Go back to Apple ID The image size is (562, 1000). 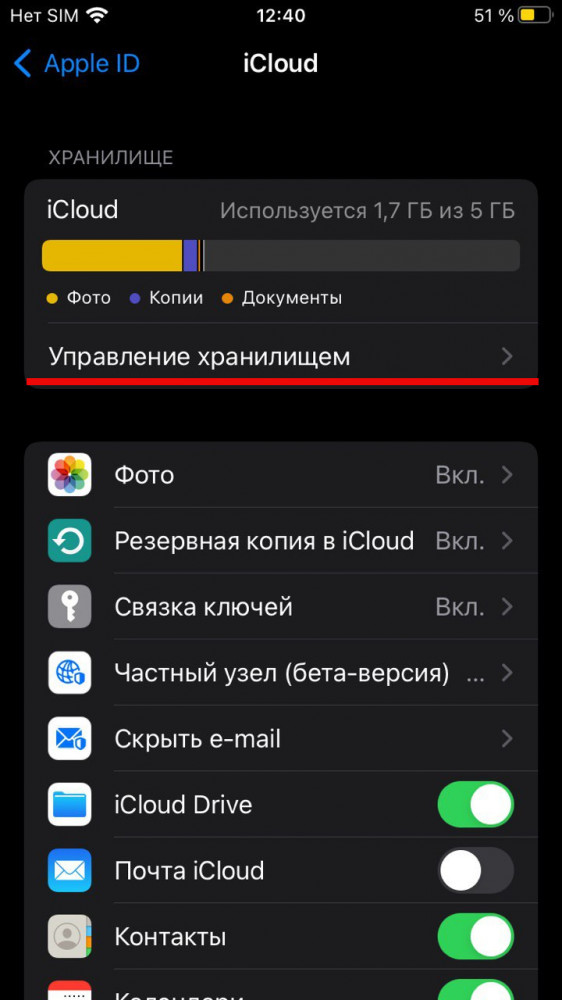(x=76, y=64)
